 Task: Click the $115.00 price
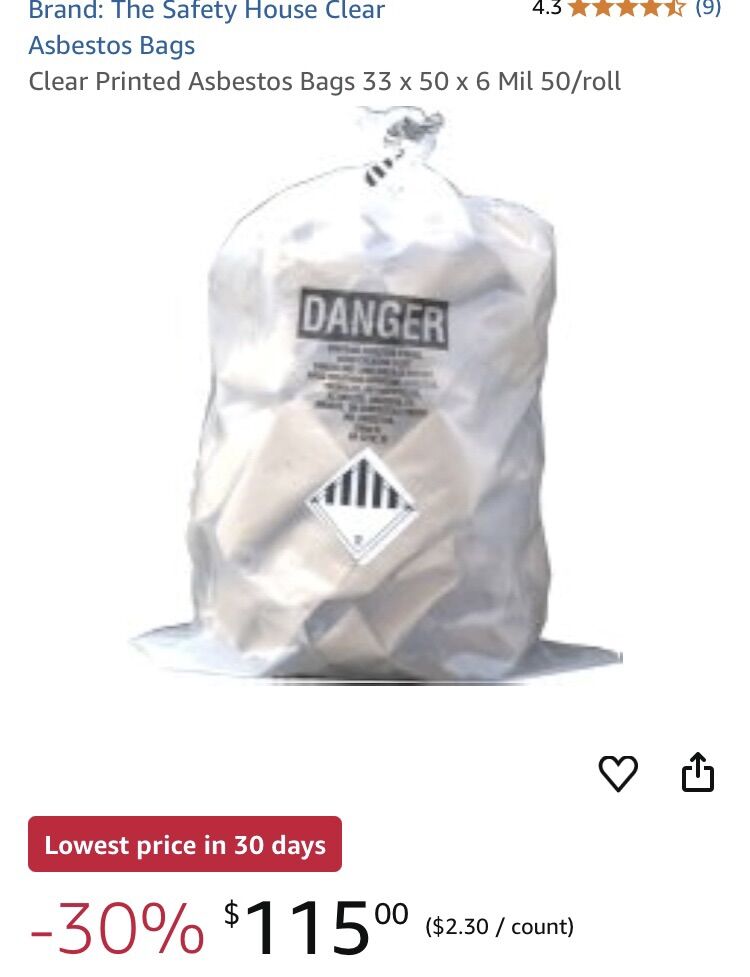point(310,925)
